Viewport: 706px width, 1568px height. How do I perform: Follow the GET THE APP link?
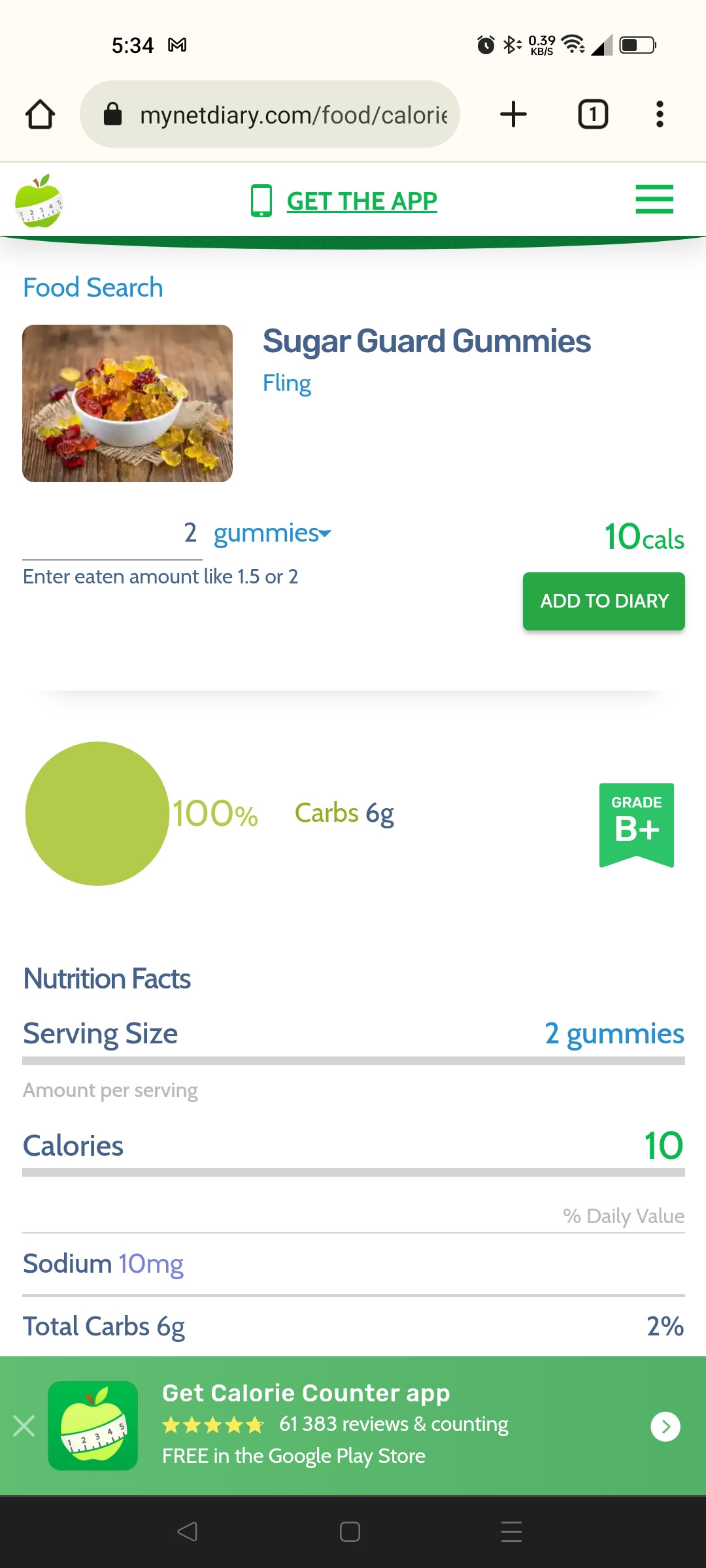(361, 201)
